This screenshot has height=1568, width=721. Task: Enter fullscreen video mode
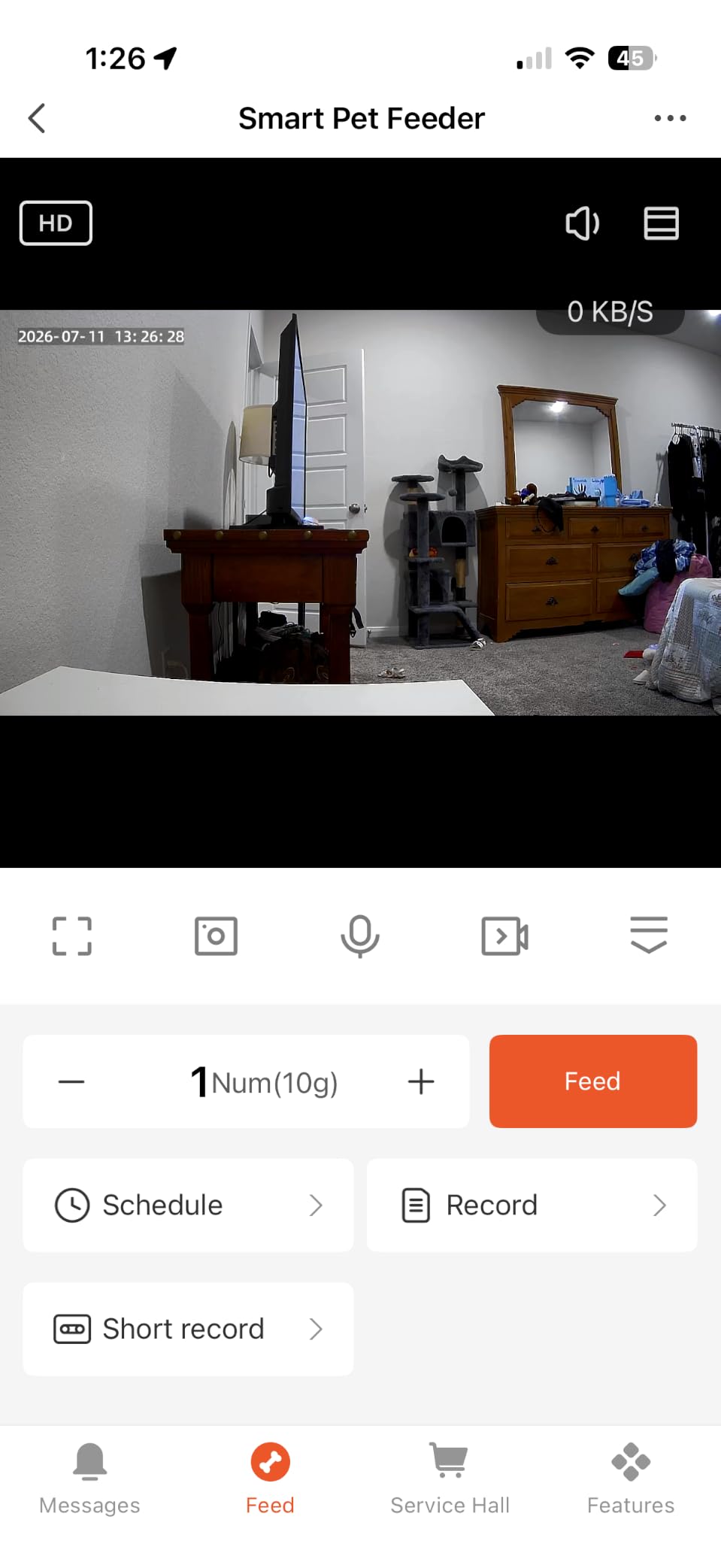click(x=72, y=936)
